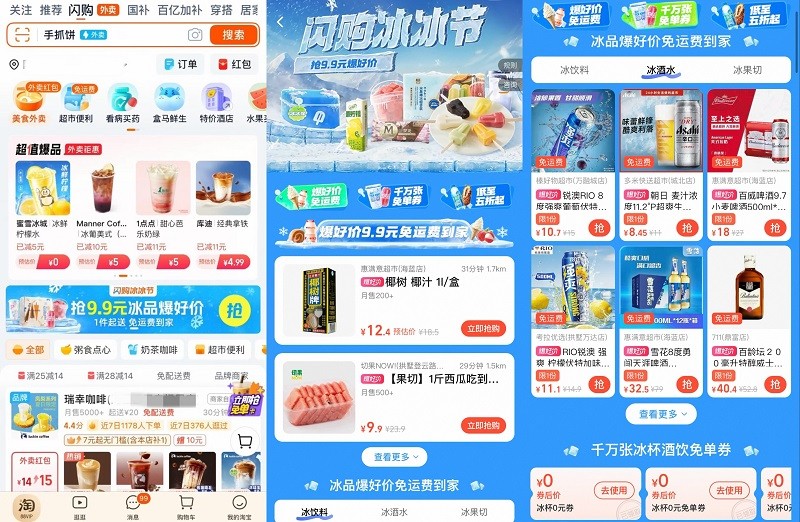
Task: Tap the orange 搜索 button
Action: pos(233,35)
